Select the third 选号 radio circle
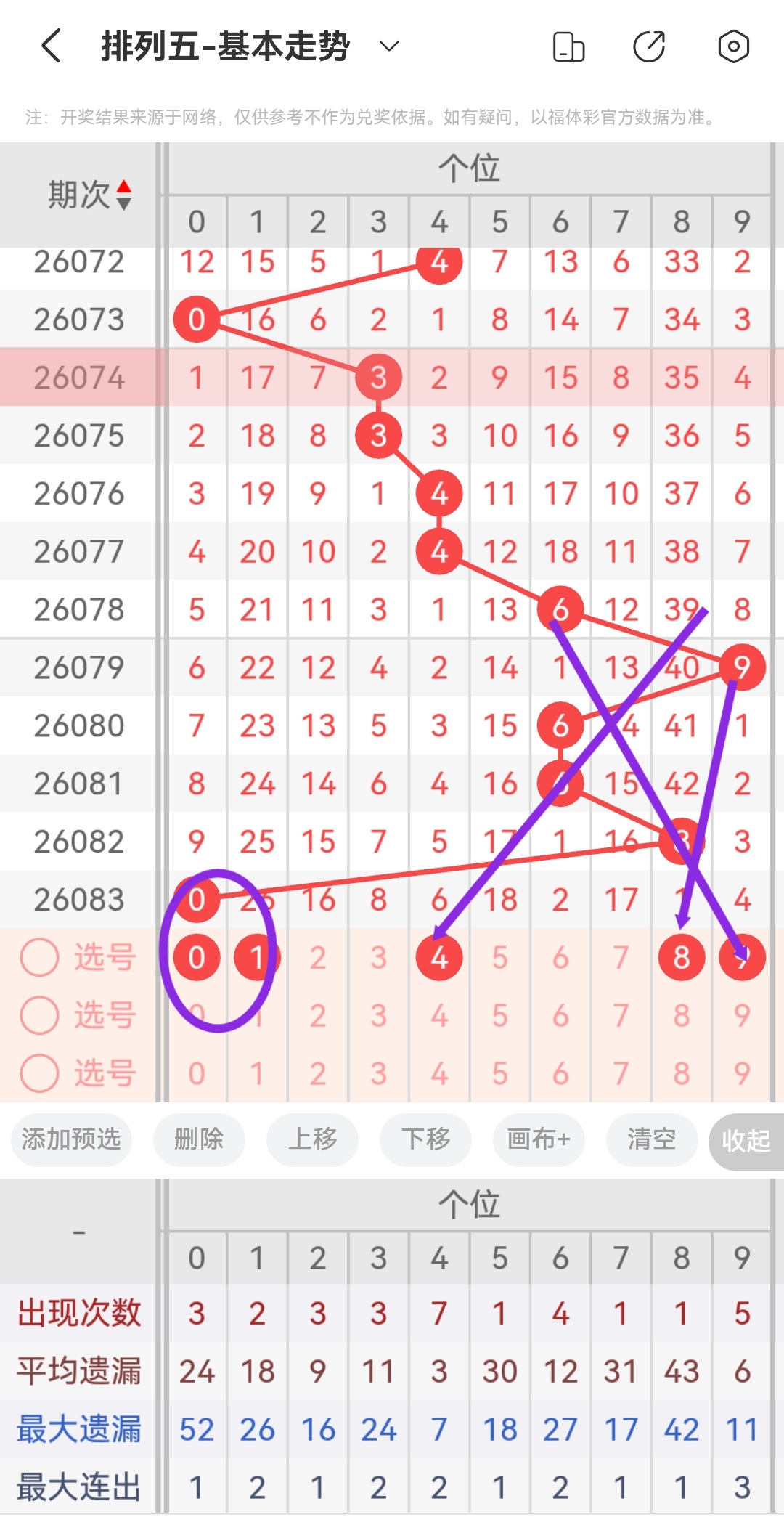 41,1073
